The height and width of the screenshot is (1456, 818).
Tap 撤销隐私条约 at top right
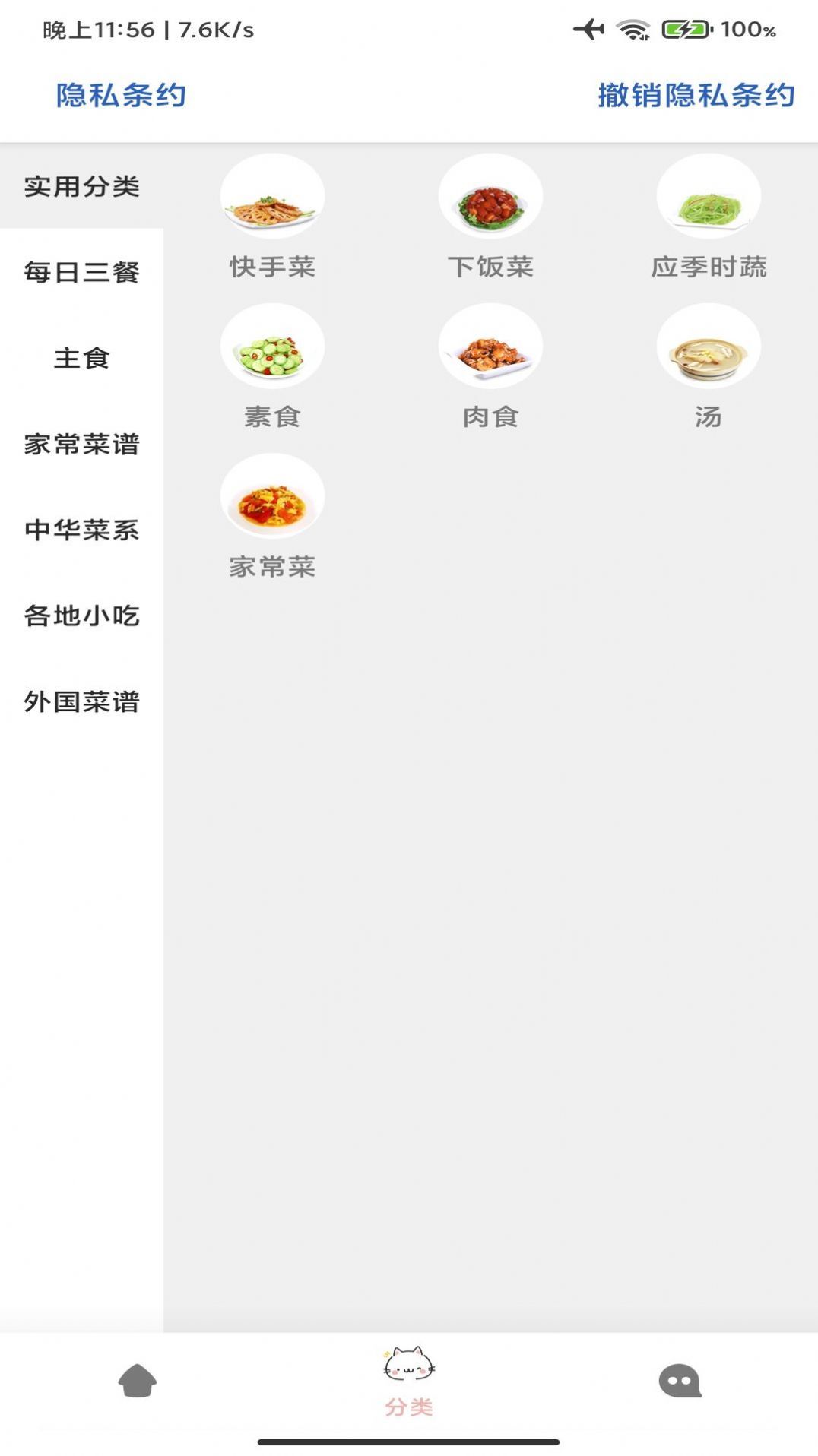(696, 94)
